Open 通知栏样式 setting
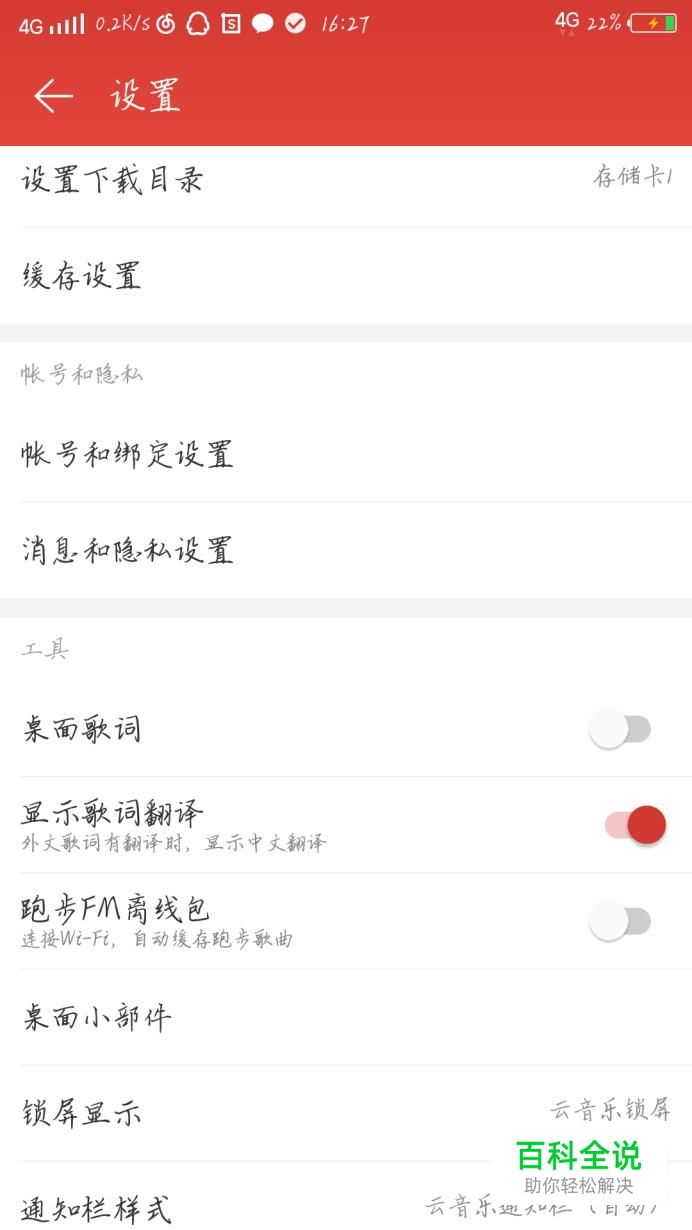Viewport: 692px width, 1230px height. (346, 1196)
